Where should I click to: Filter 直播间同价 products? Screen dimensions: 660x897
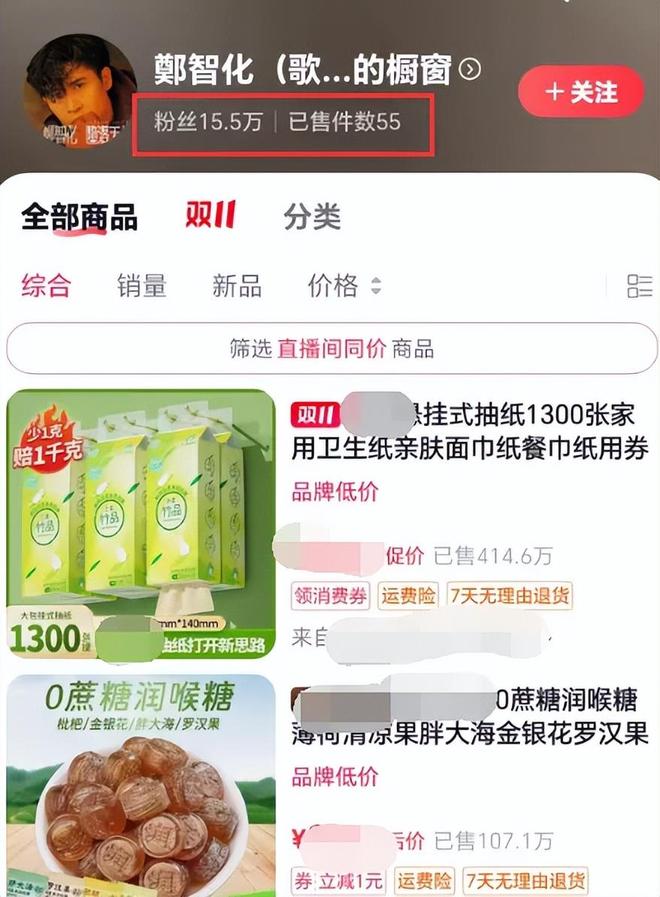331,349
